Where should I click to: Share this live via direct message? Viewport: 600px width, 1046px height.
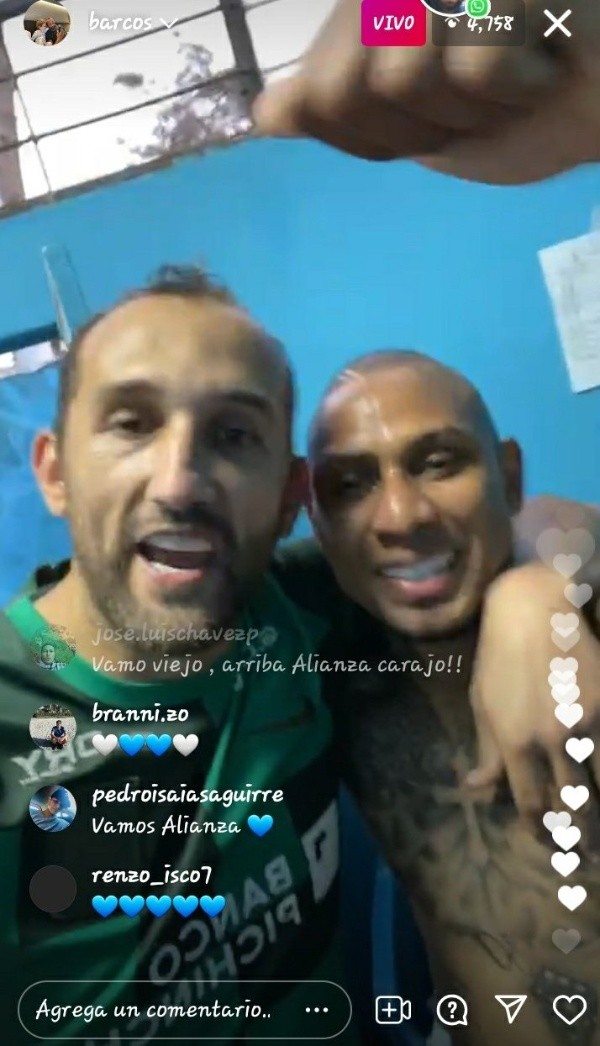tap(511, 1009)
